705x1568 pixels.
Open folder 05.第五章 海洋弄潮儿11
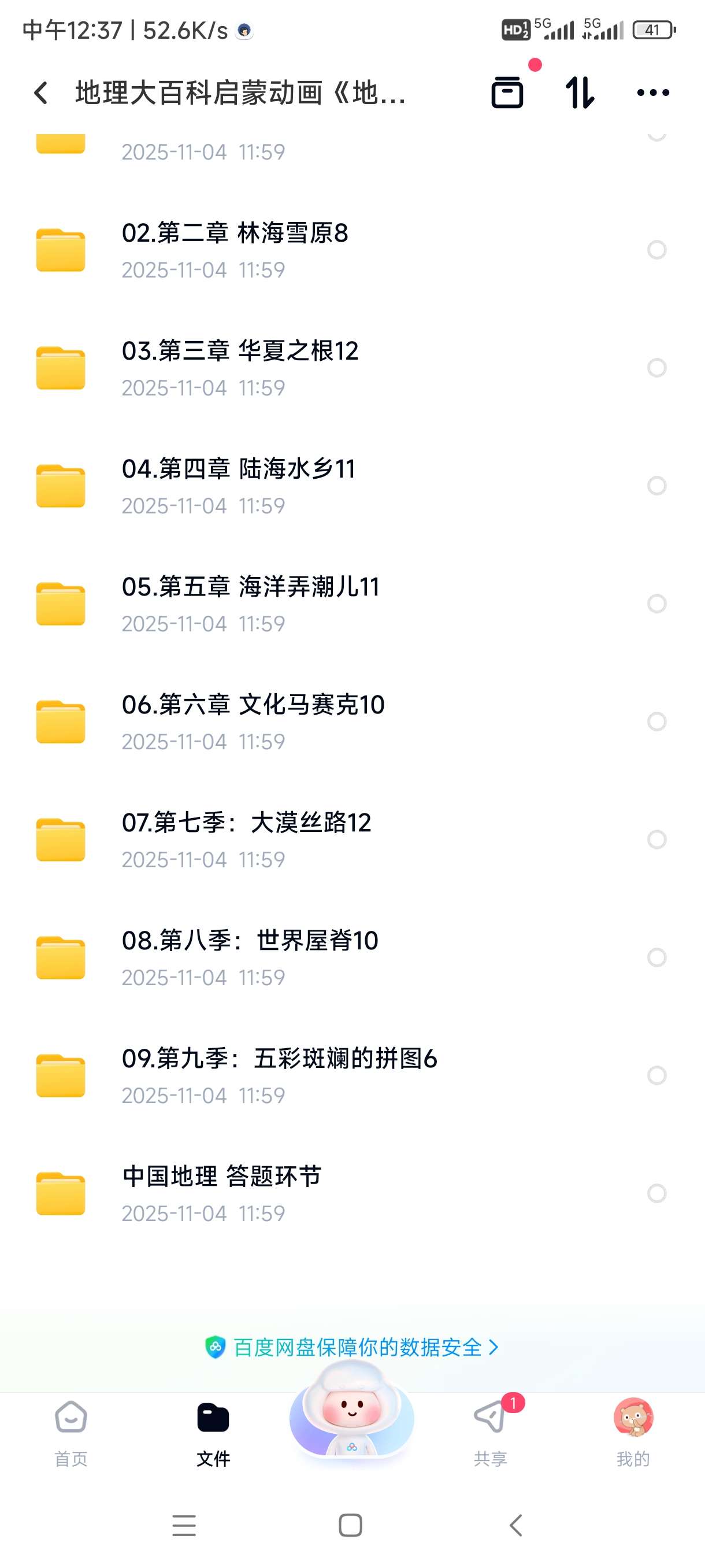point(250,603)
